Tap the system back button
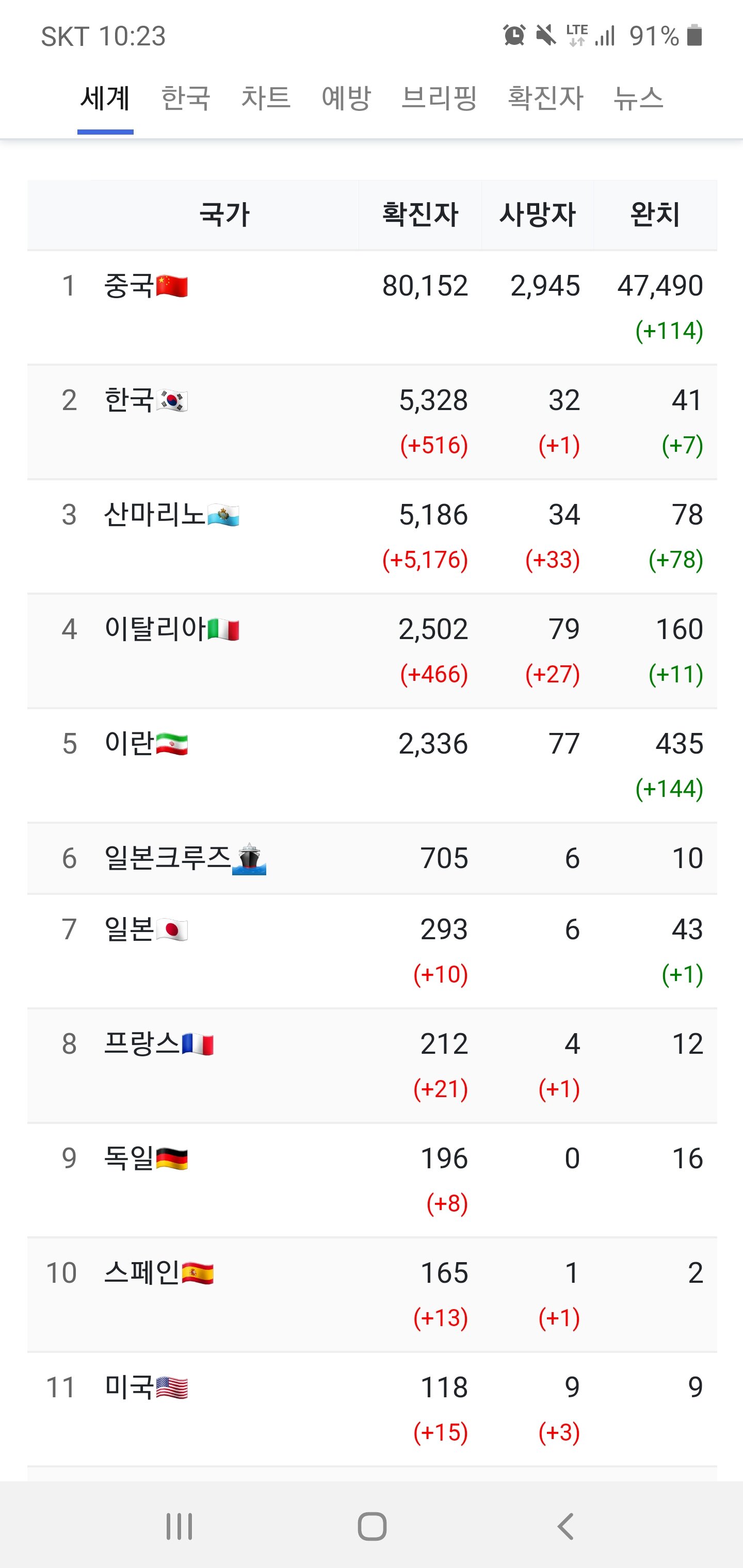 point(565,1526)
